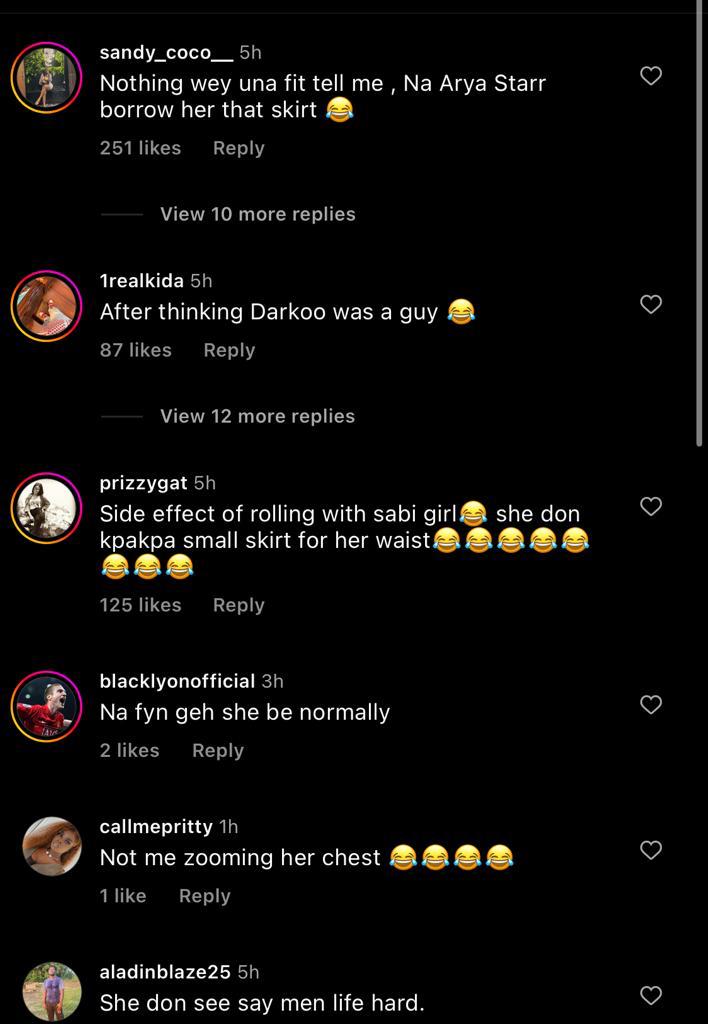Screen dimensions: 708x1024
Task: Reply to sandy_coco__'s comment
Action: pos(238,148)
